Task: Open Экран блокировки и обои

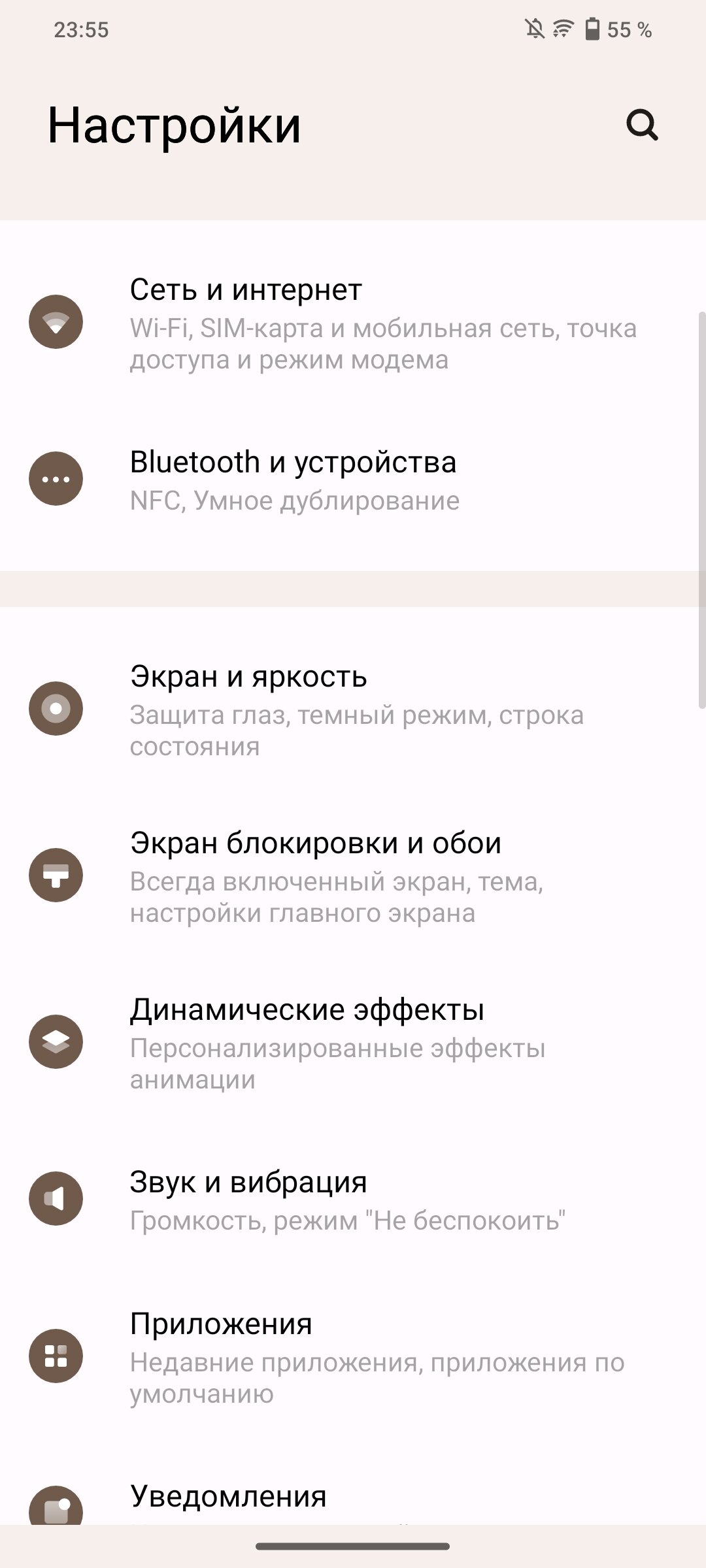Action: [353, 876]
